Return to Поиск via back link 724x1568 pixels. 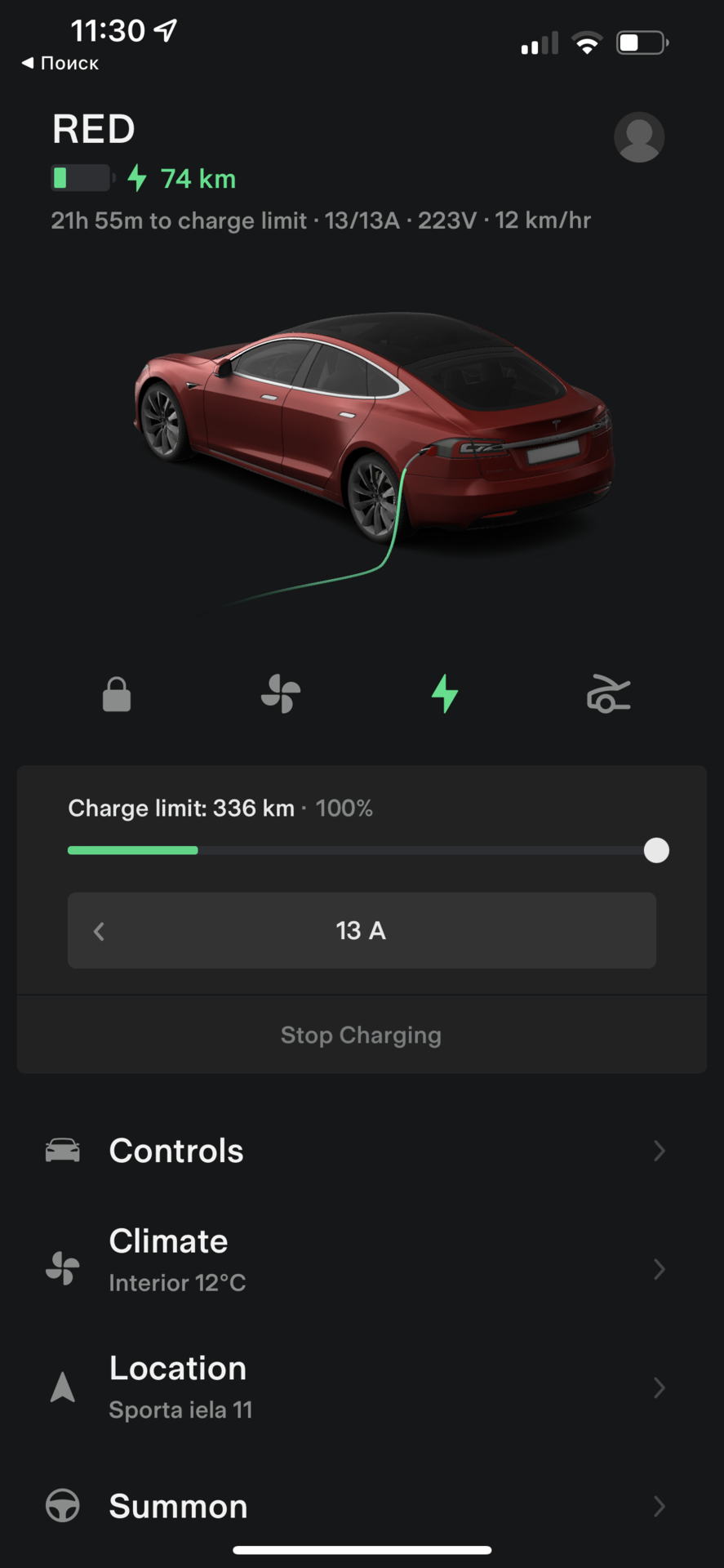(x=60, y=64)
